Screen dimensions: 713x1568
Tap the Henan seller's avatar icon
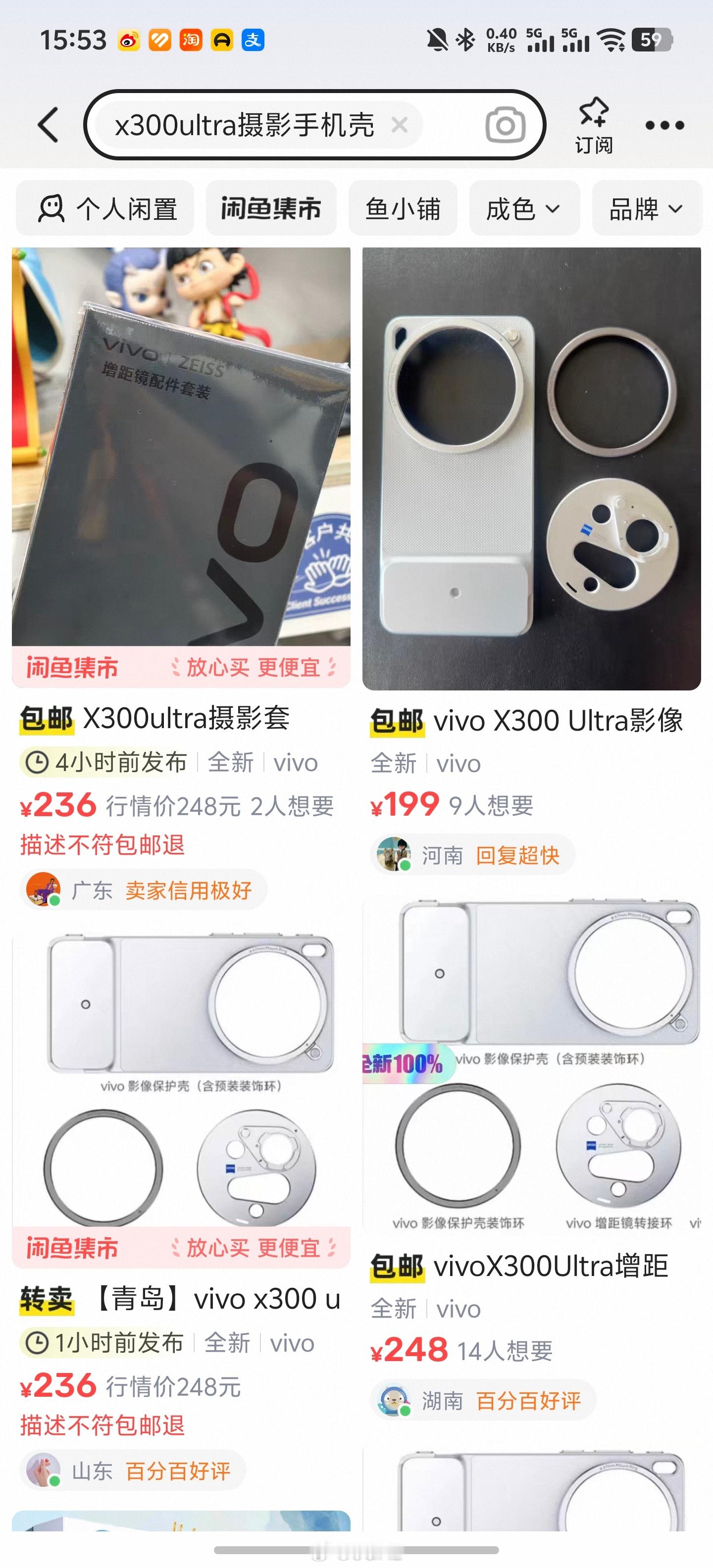(397, 855)
